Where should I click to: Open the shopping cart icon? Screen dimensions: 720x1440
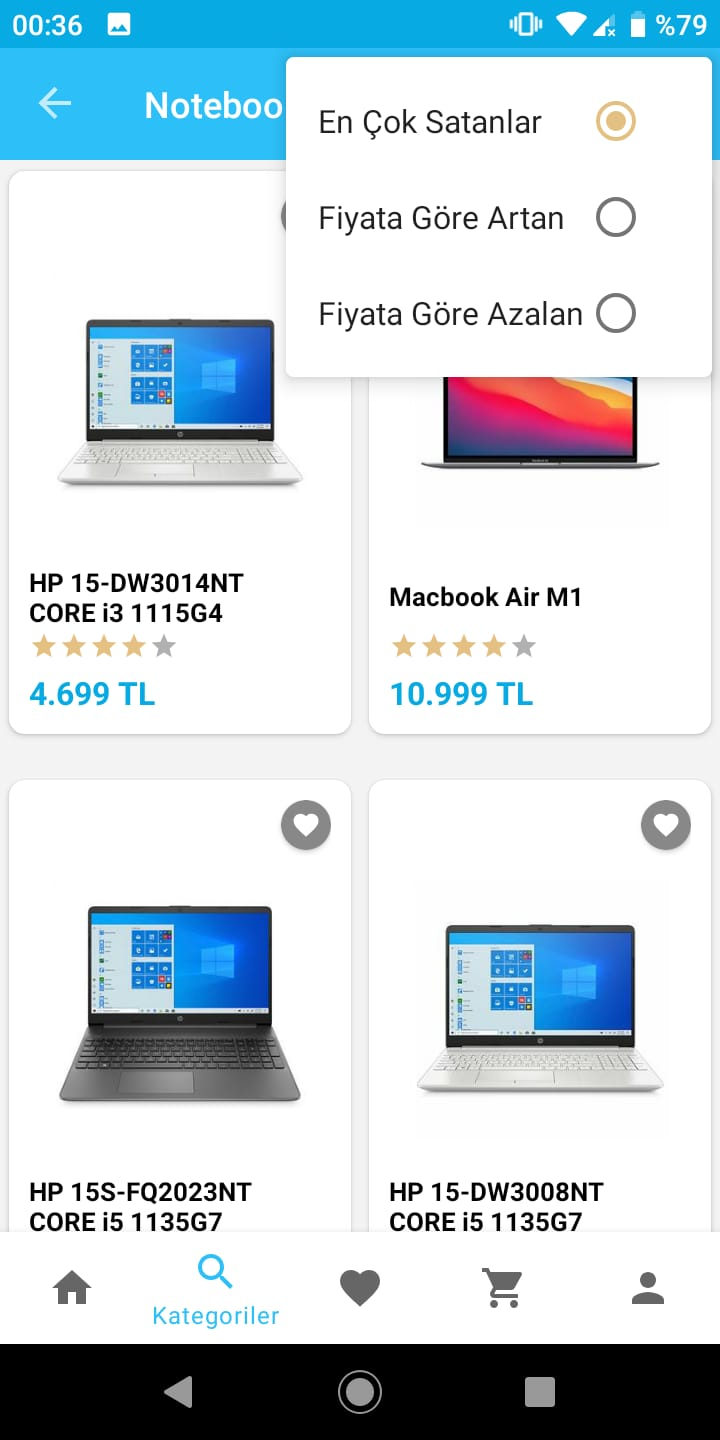tap(503, 1288)
